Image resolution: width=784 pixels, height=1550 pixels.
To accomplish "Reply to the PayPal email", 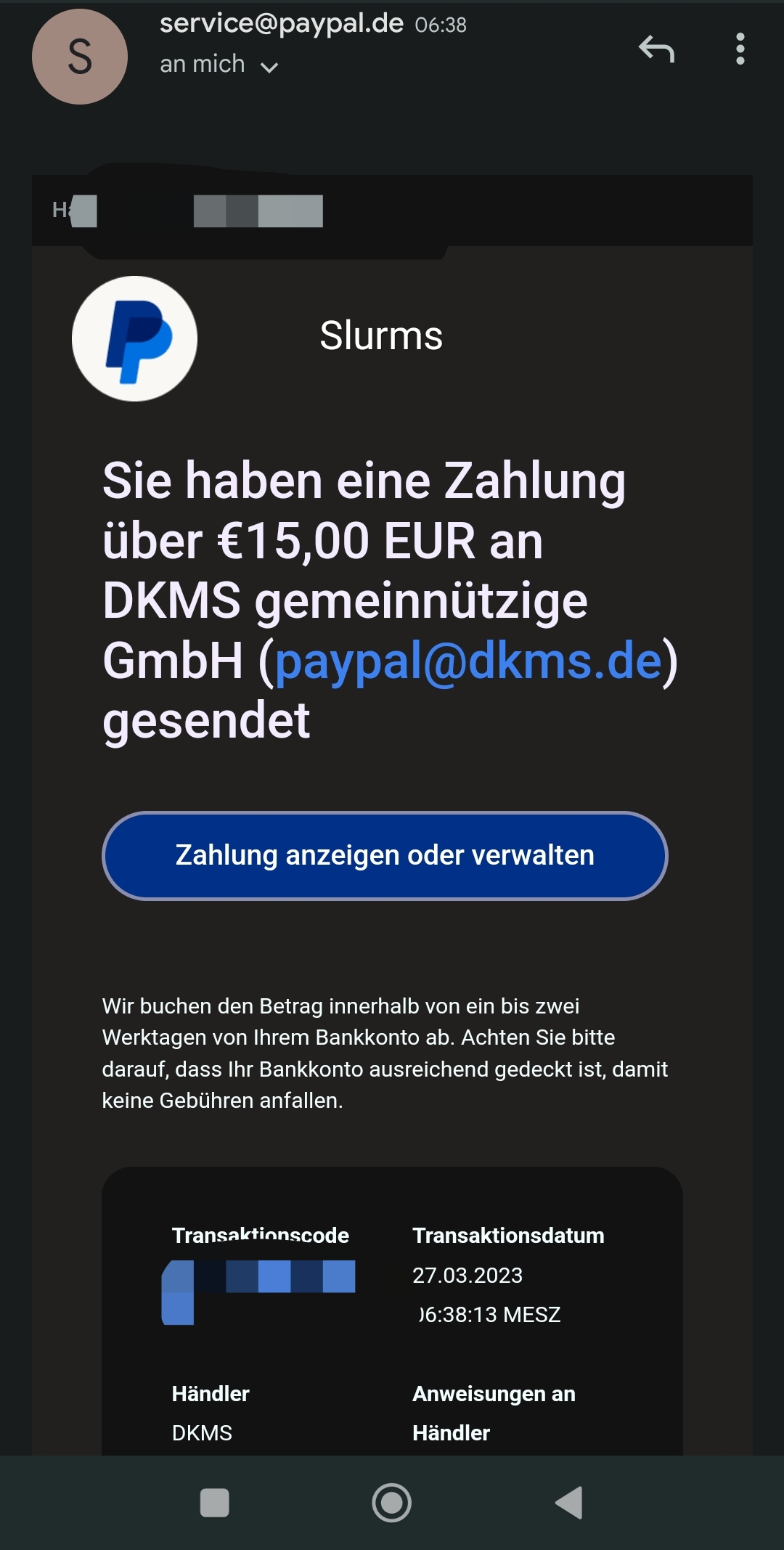I will click(656, 49).
